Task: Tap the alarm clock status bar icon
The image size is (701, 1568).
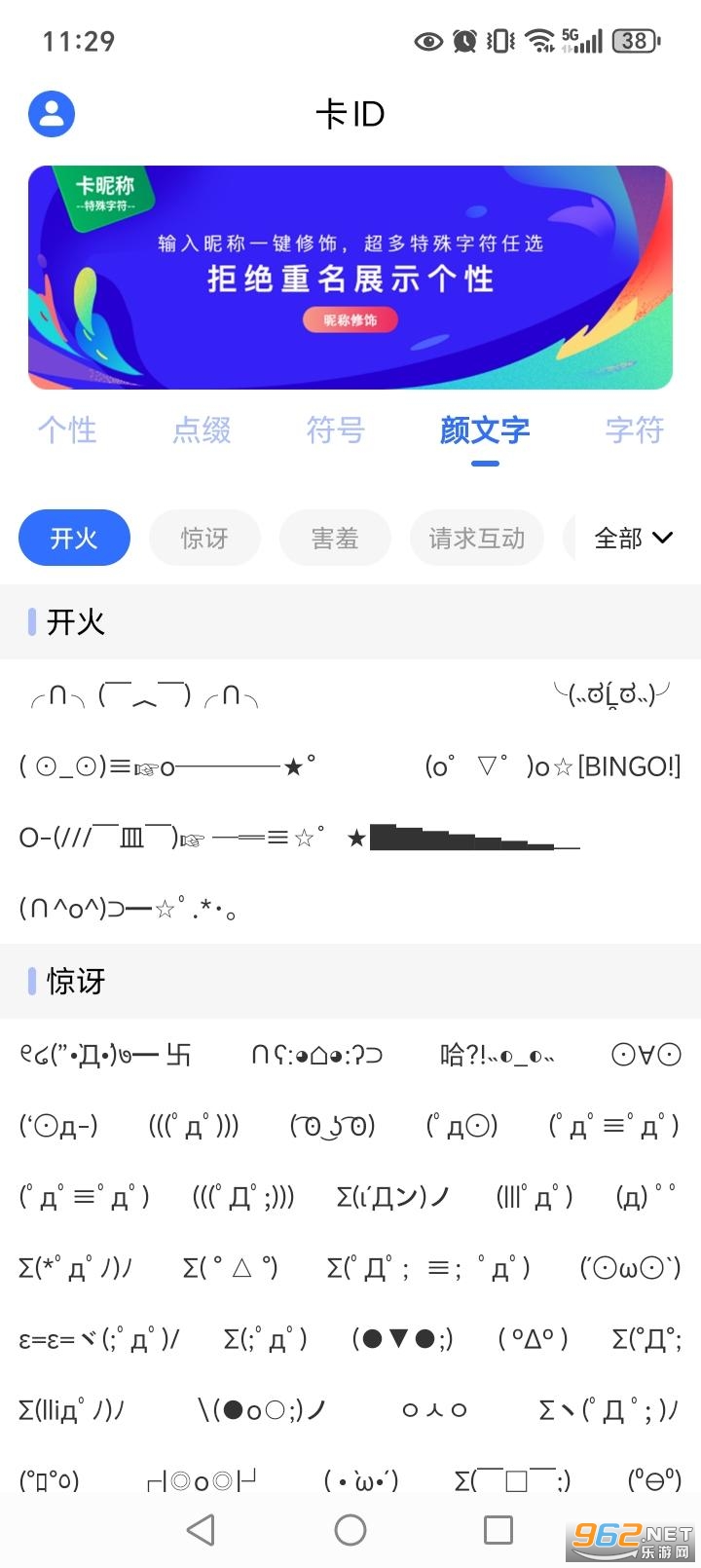Action: click(463, 41)
